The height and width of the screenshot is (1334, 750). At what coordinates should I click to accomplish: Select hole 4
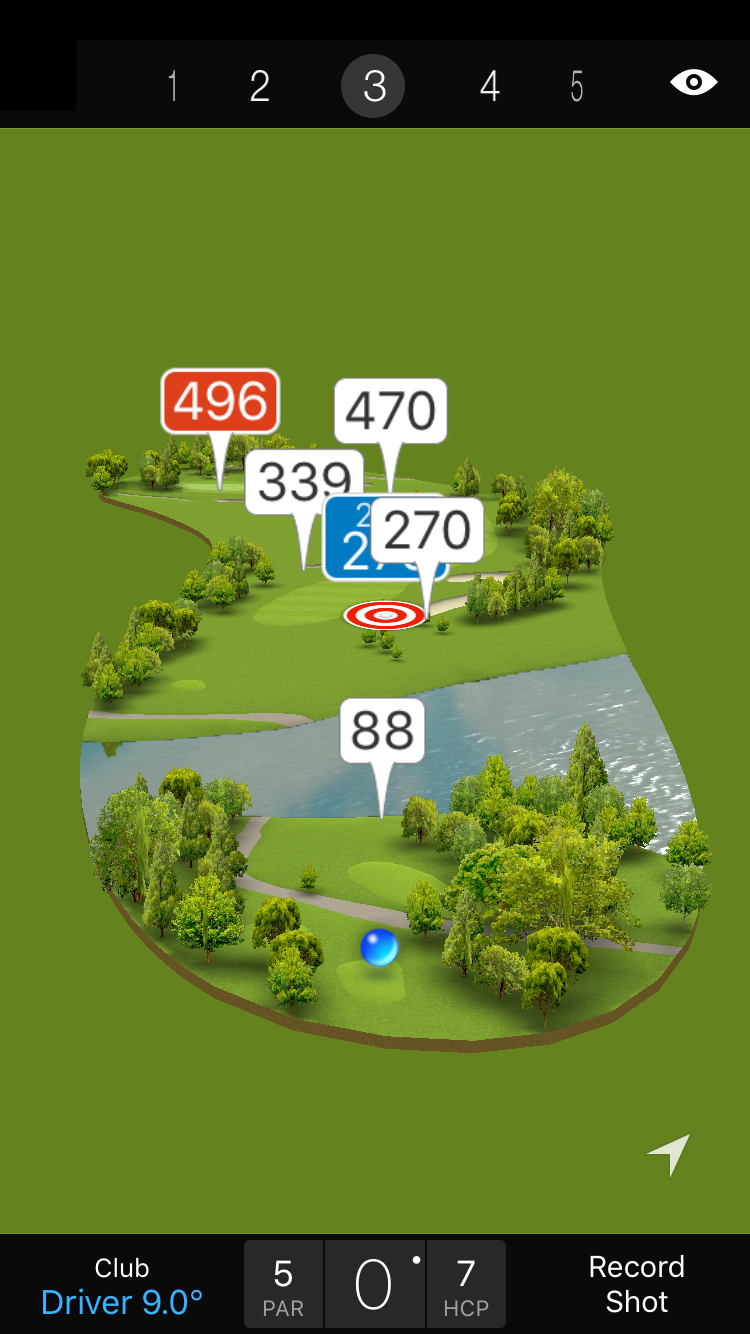pos(489,87)
